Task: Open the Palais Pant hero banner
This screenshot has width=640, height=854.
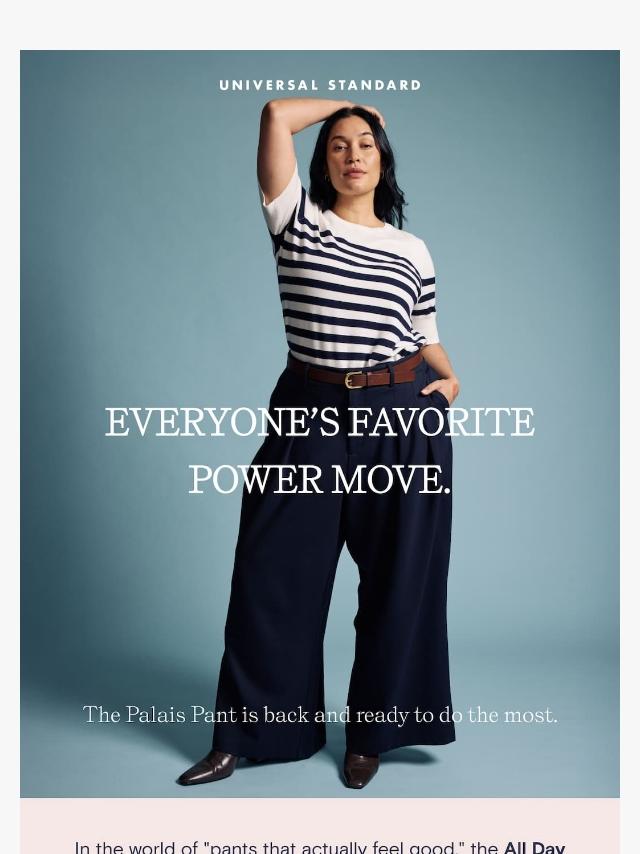Action: (x=320, y=424)
